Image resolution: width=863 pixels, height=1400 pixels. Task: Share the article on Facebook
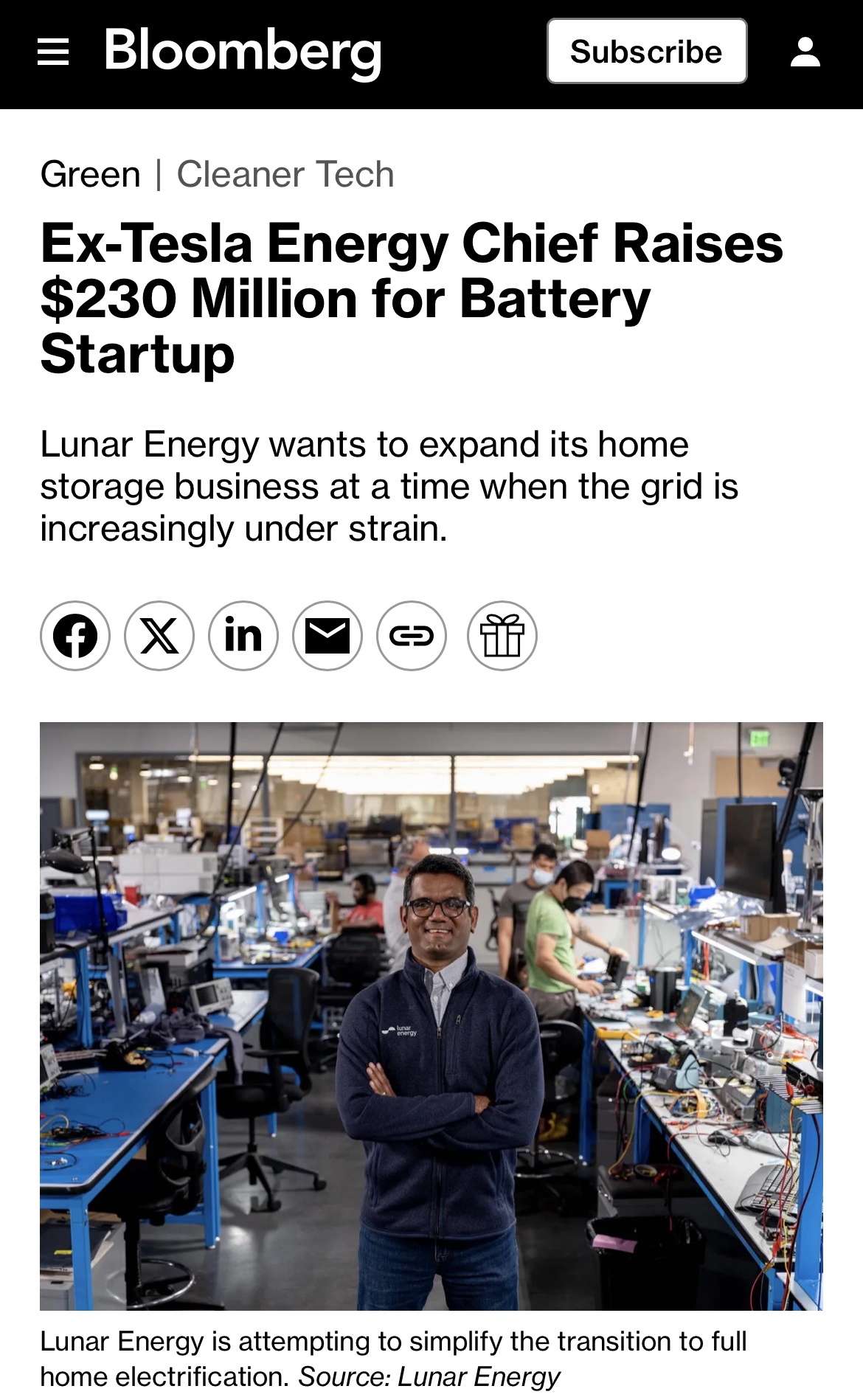pos(75,636)
